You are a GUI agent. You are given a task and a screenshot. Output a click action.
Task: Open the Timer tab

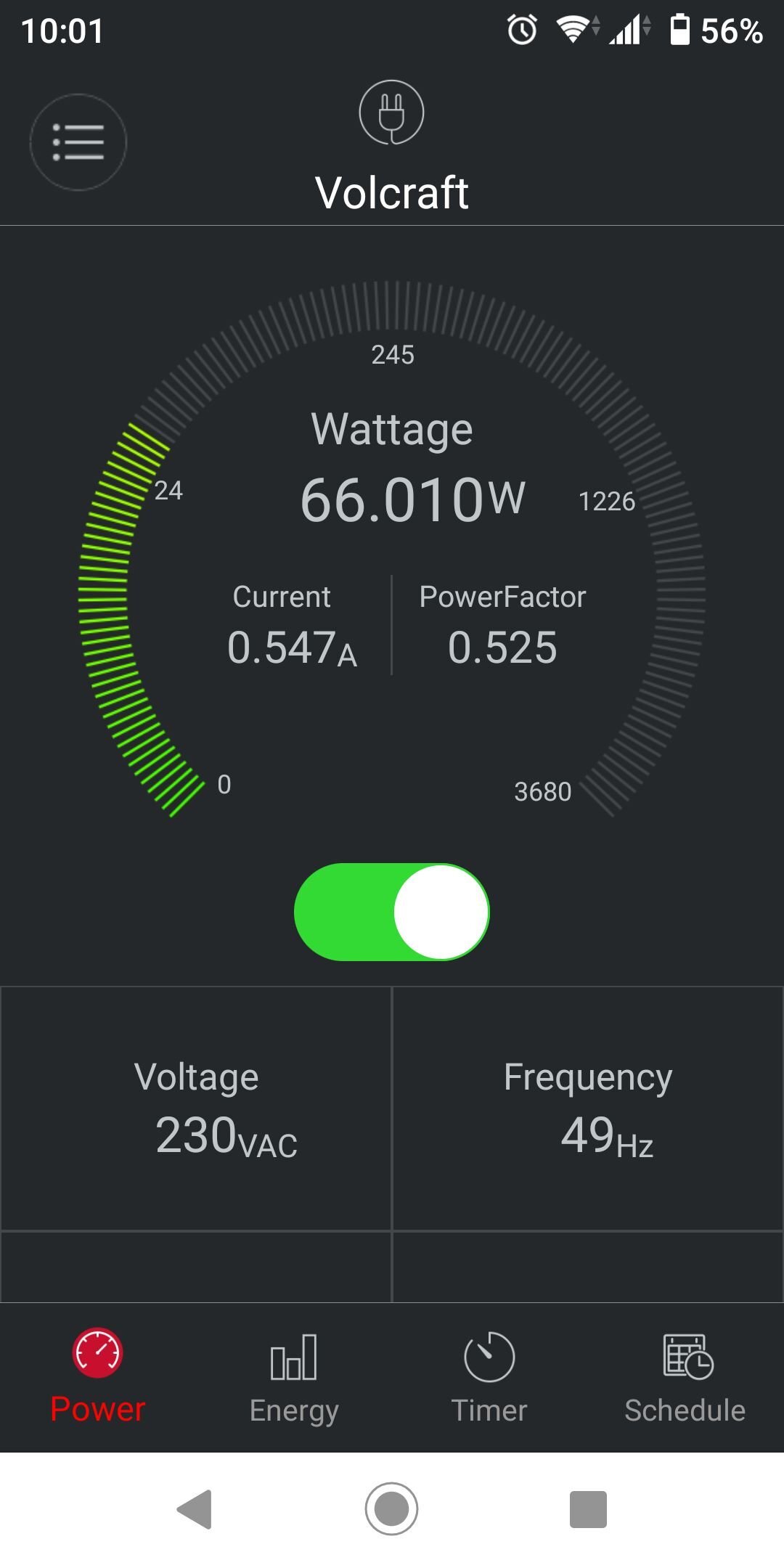coord(489,1379)
